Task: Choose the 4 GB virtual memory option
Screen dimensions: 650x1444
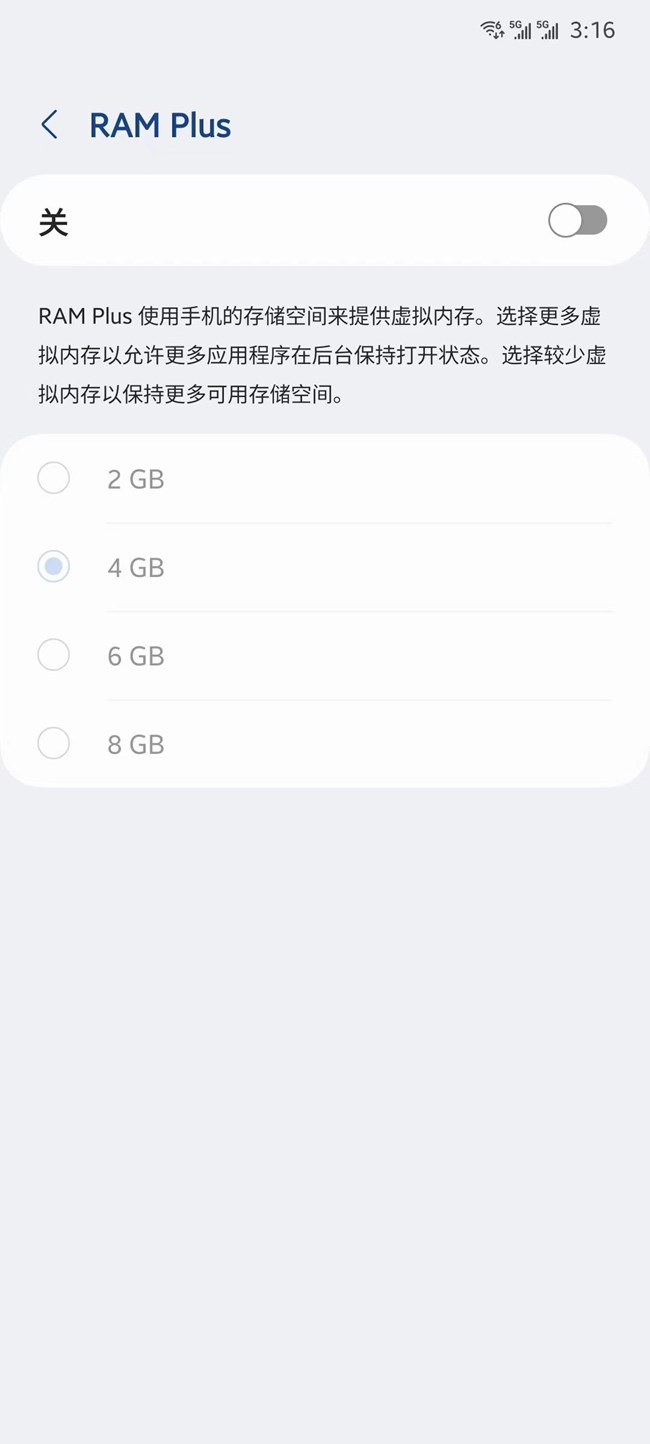Action: coord(325,567)
